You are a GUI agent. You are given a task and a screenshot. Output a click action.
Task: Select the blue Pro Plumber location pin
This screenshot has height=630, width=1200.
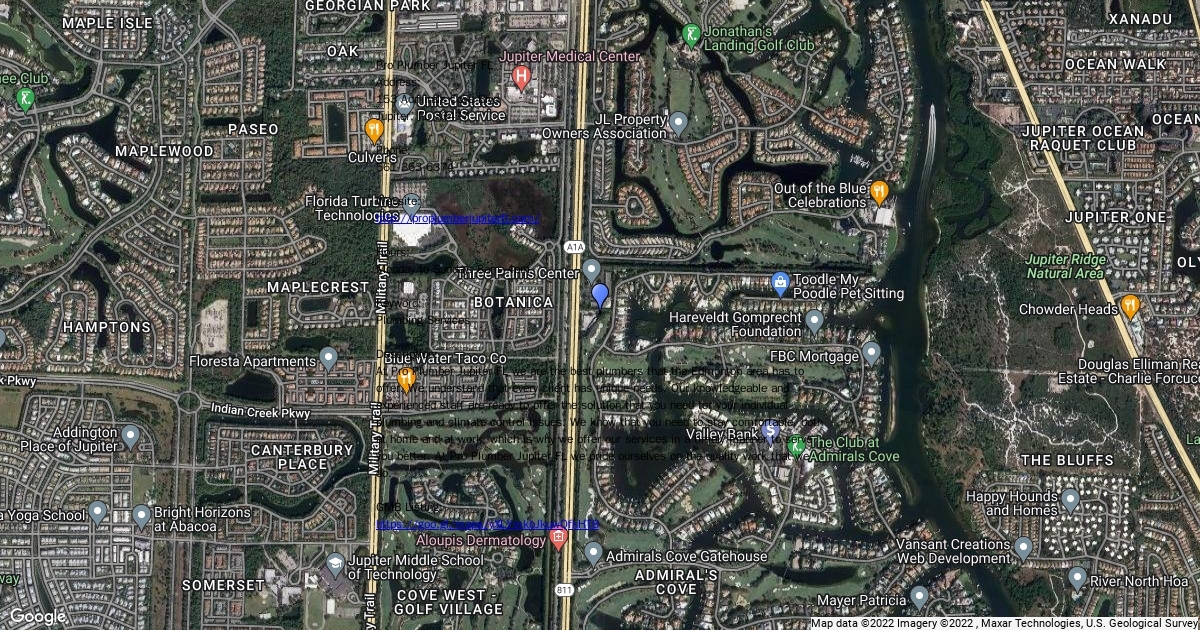pyautogui.click(x=600, y=296)
